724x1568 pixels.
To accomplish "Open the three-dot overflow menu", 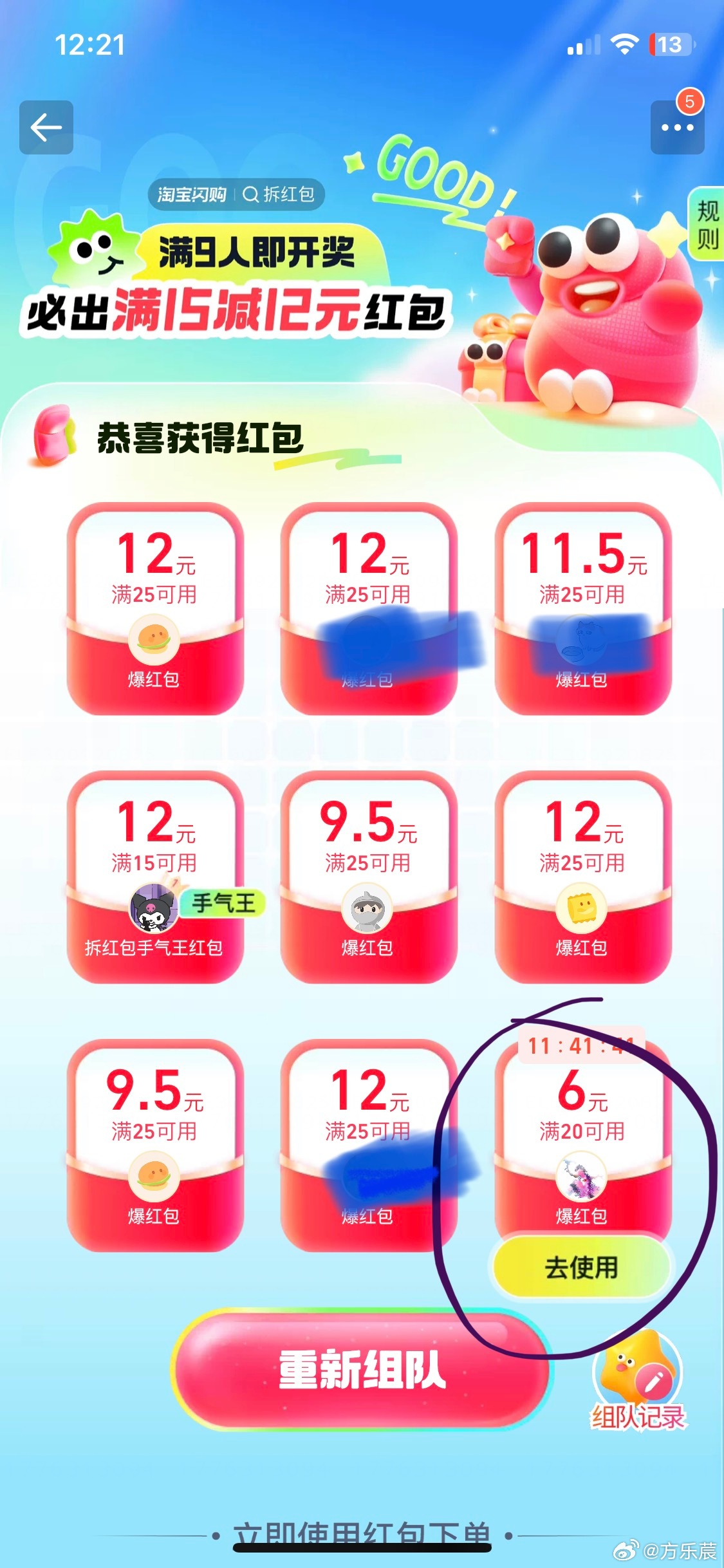I will [x=677, y=127].
